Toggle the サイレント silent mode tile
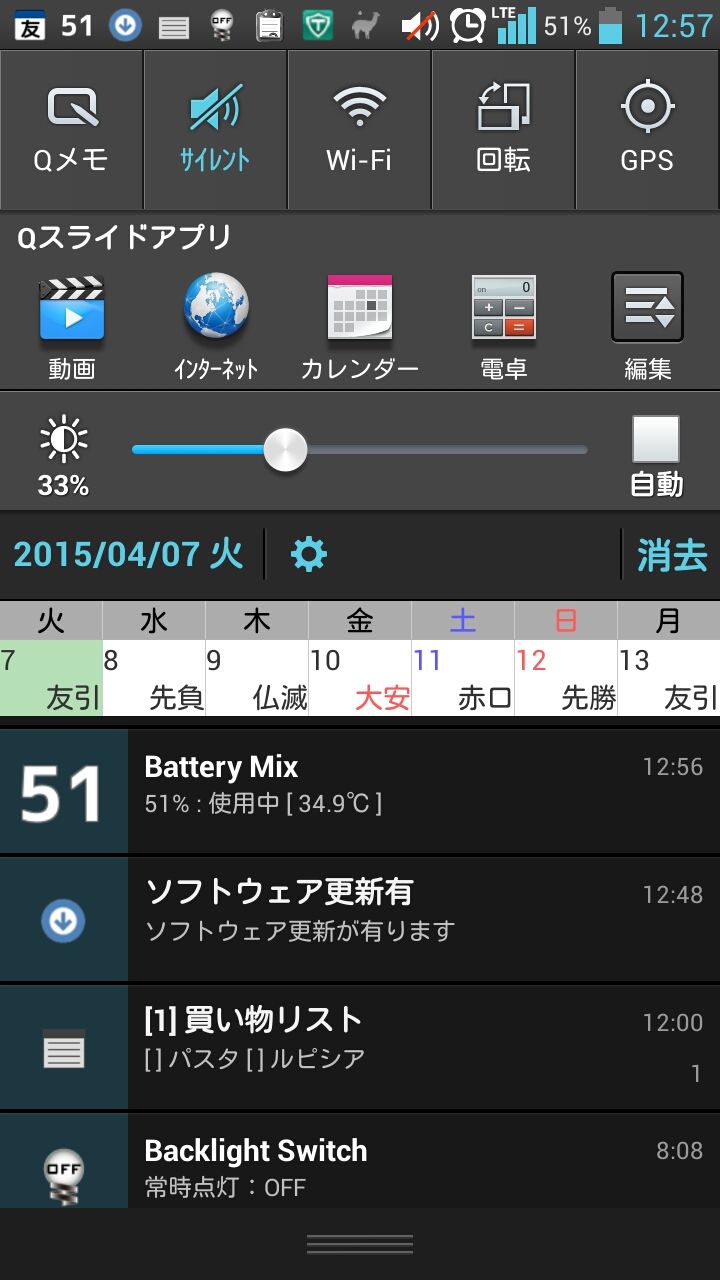The width and height of the screenshot is (720, 1280). click(x=215, y=129)
